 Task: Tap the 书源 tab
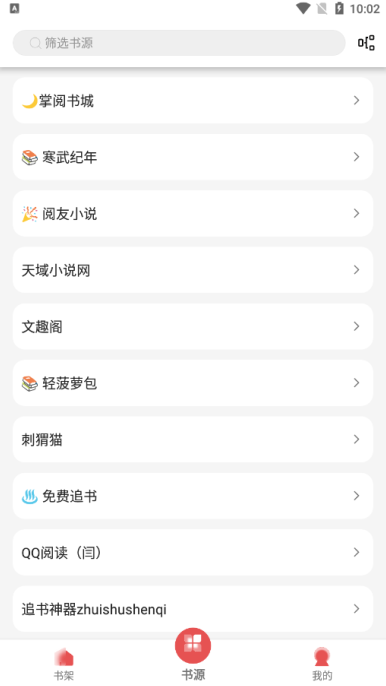tap(193, 654)
